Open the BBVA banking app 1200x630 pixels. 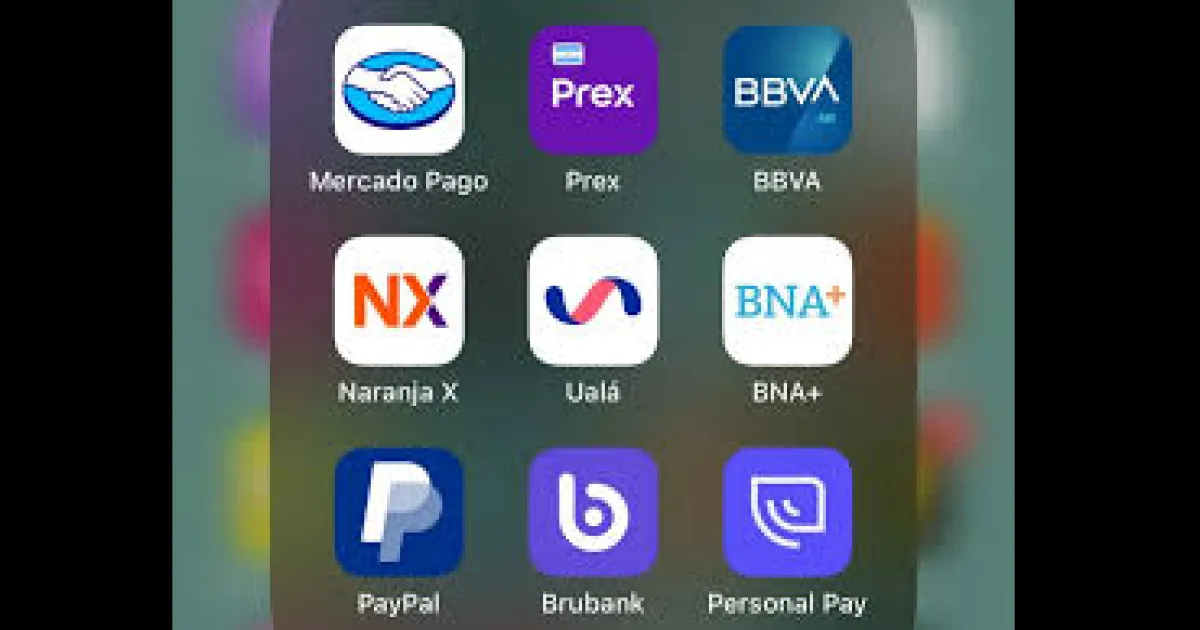[x=787, y=90]
